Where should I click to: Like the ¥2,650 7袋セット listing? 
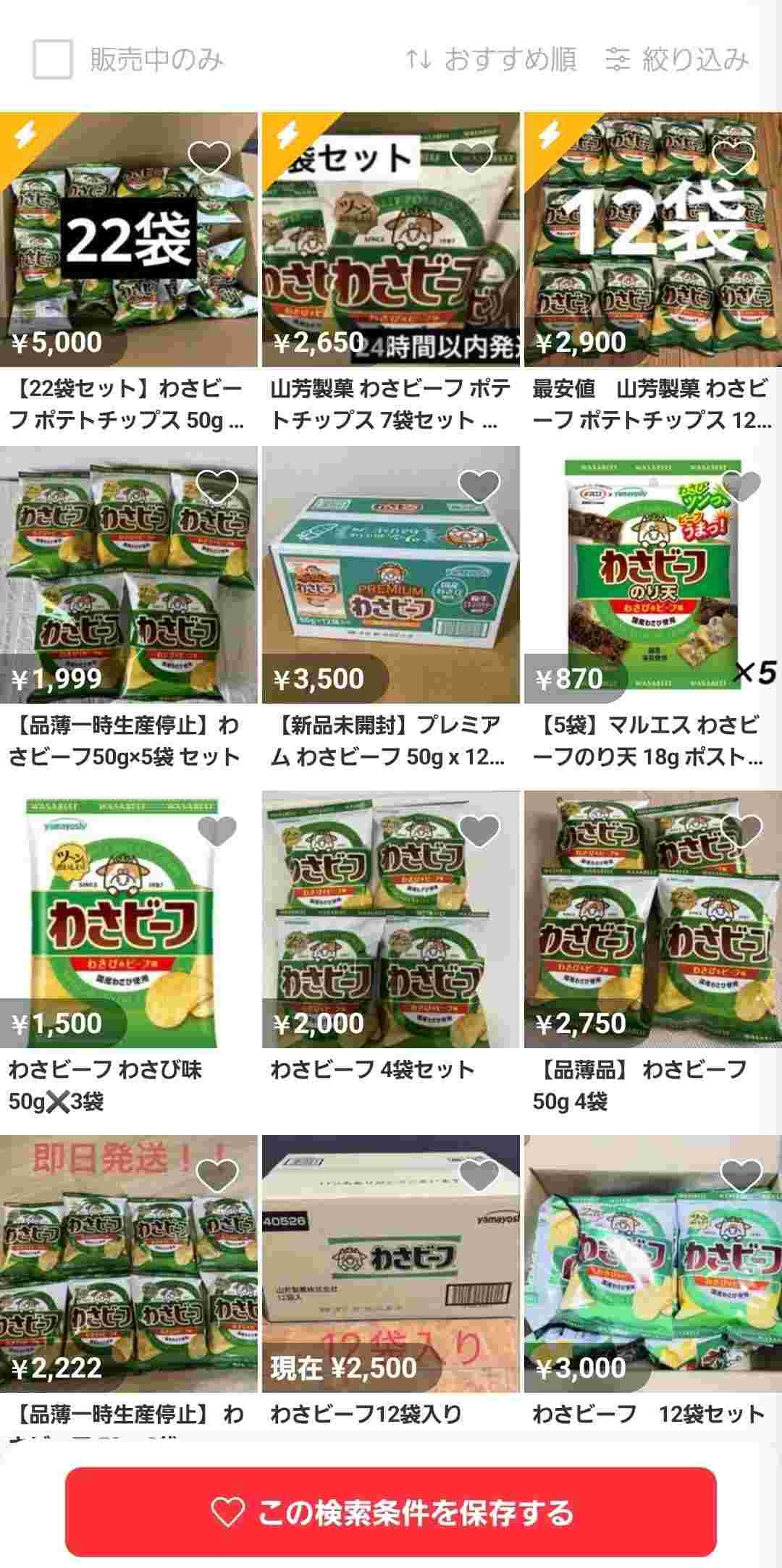coord(471,157)
